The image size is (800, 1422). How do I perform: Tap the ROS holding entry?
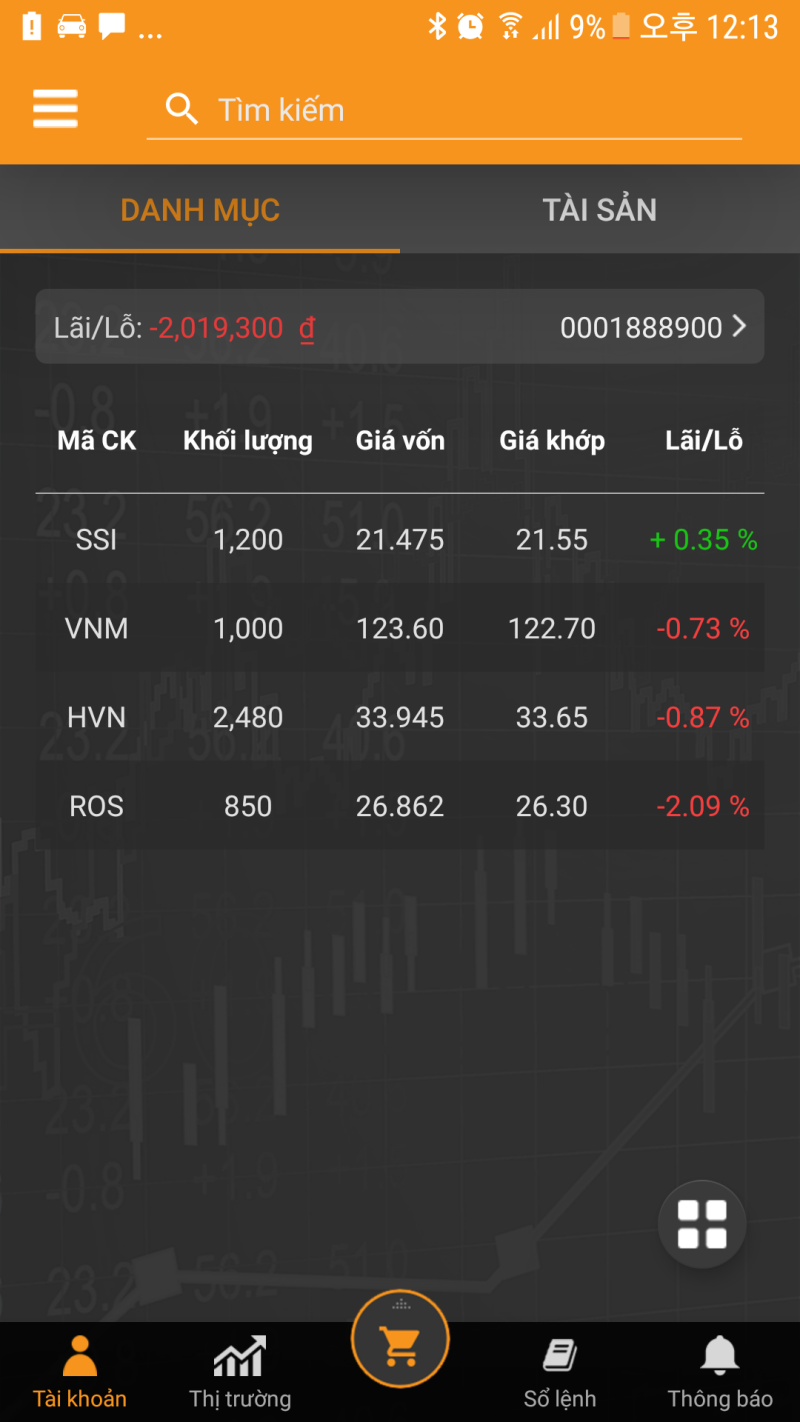point(400,806)
